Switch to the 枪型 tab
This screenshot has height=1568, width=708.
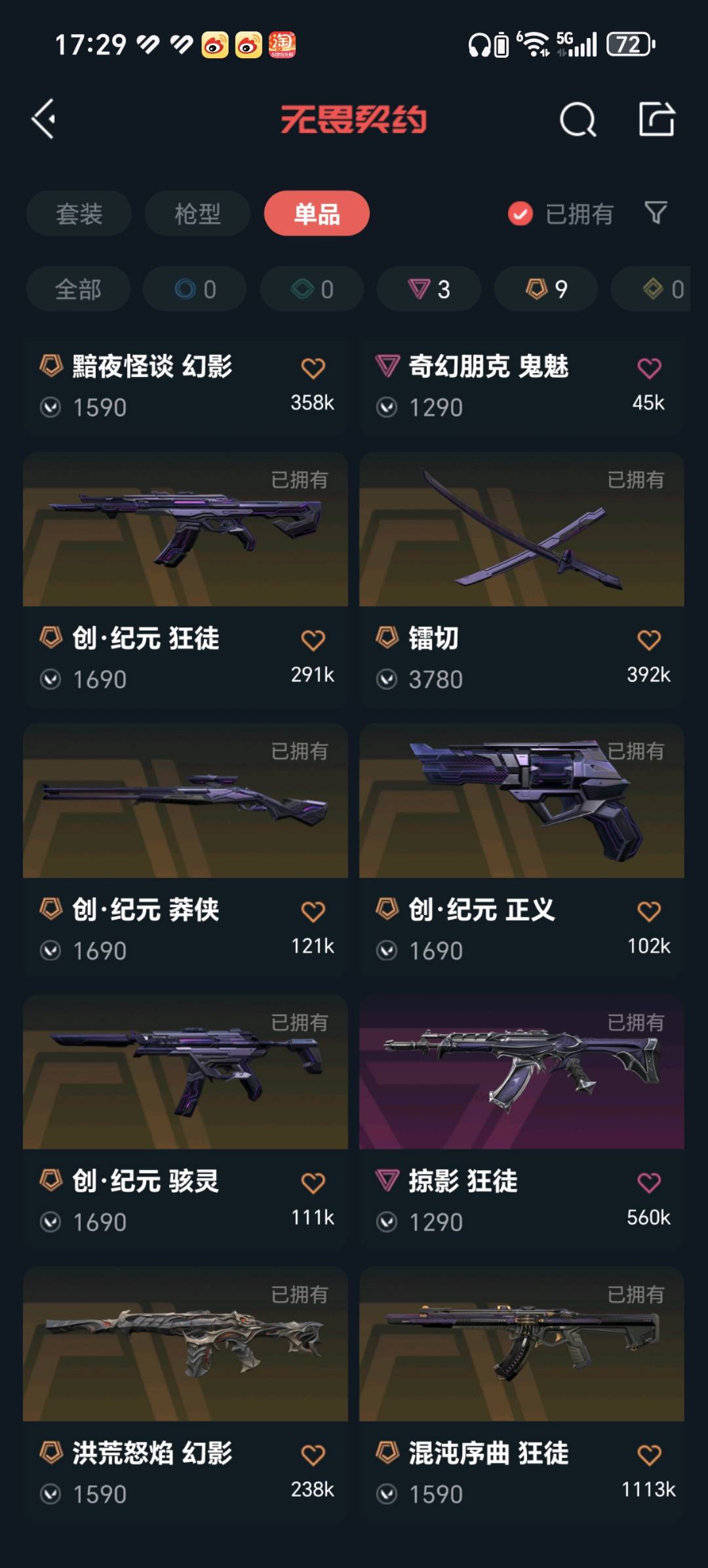197,214
